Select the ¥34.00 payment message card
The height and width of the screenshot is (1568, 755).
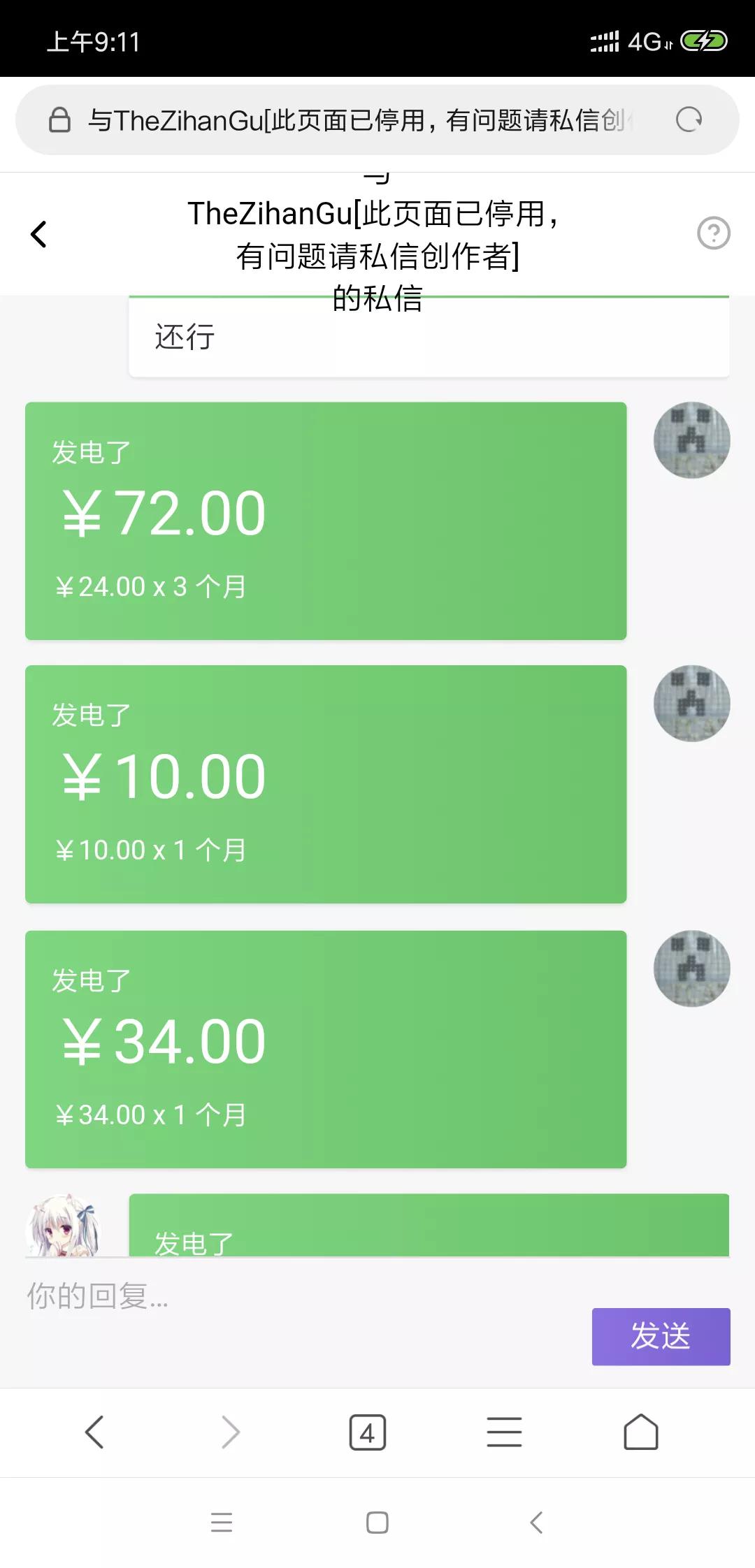click(x=326, y=1047)
